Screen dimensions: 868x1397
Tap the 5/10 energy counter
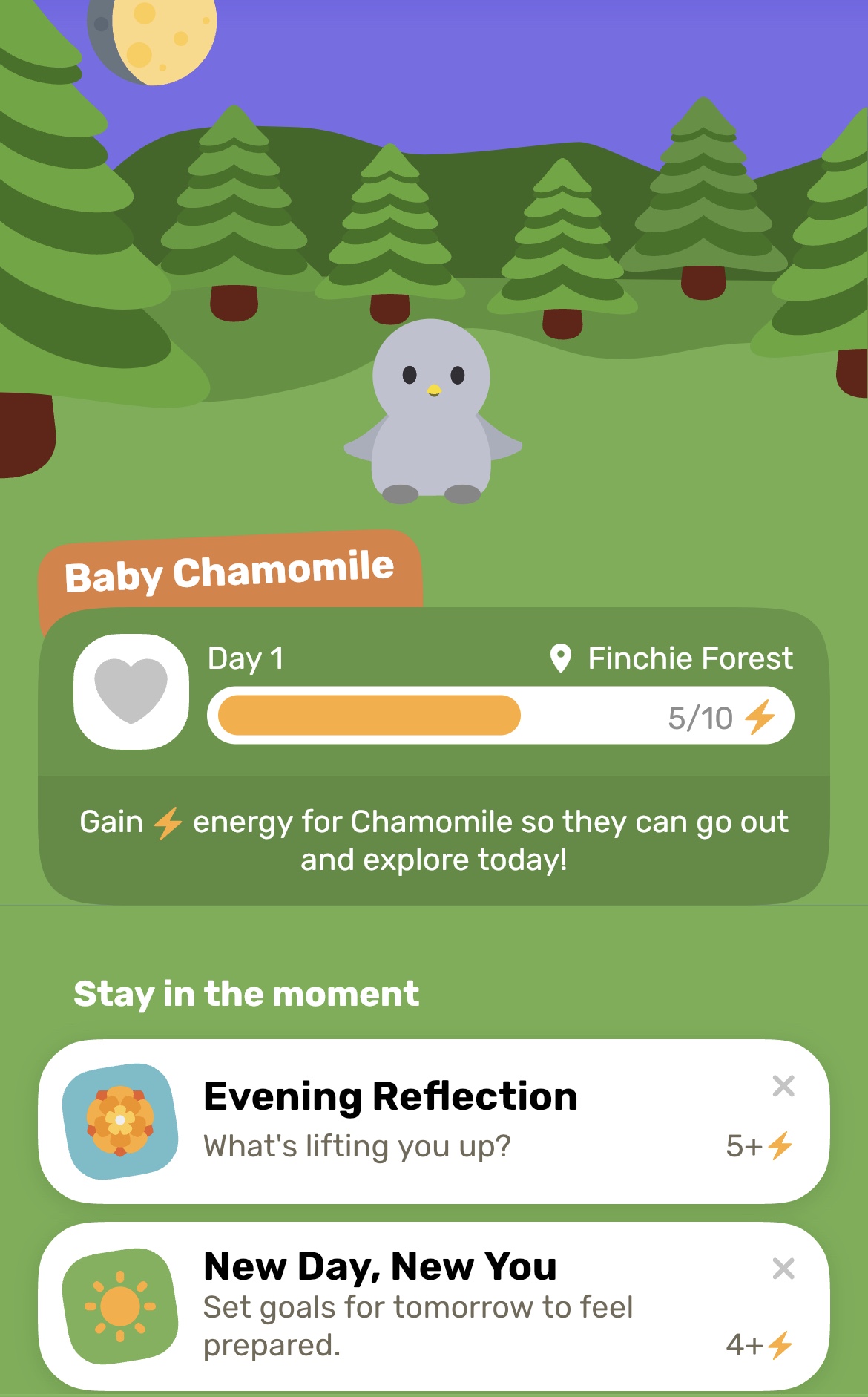[x=697, y=717]
